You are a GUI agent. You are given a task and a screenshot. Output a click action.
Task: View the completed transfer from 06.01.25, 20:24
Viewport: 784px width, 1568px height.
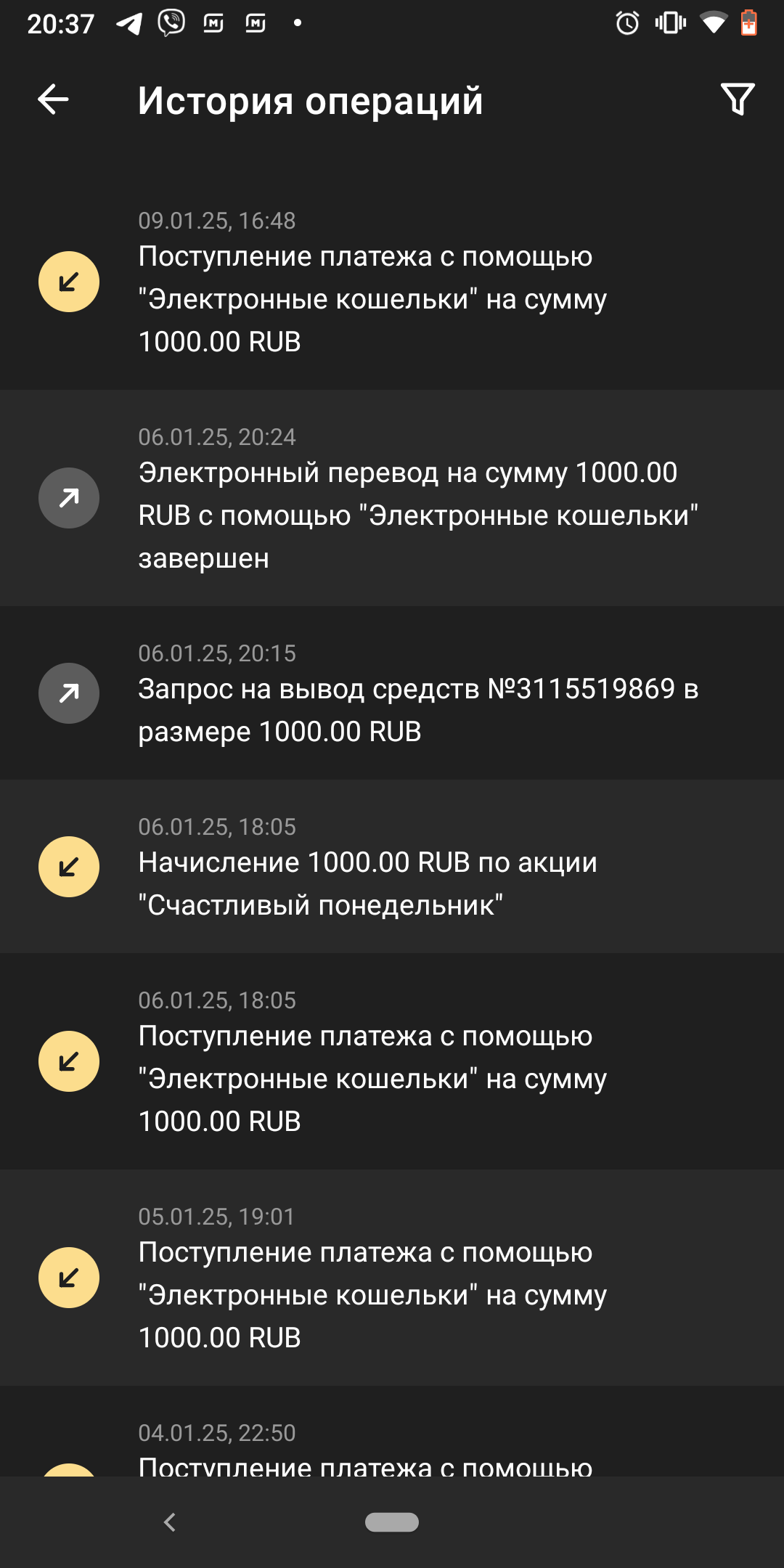point(392,499)
